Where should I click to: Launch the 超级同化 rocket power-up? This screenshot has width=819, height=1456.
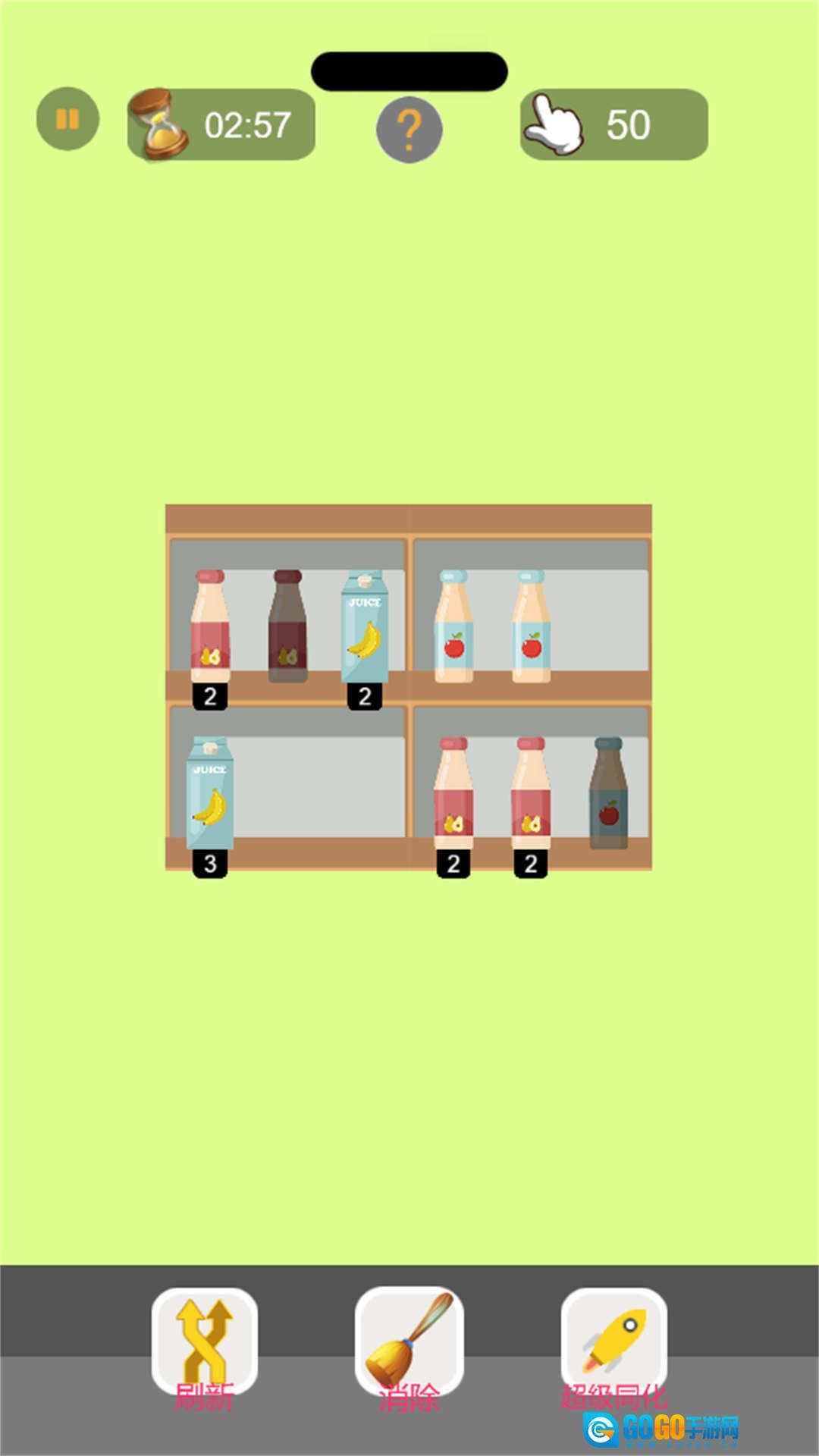pos(614,1341)
